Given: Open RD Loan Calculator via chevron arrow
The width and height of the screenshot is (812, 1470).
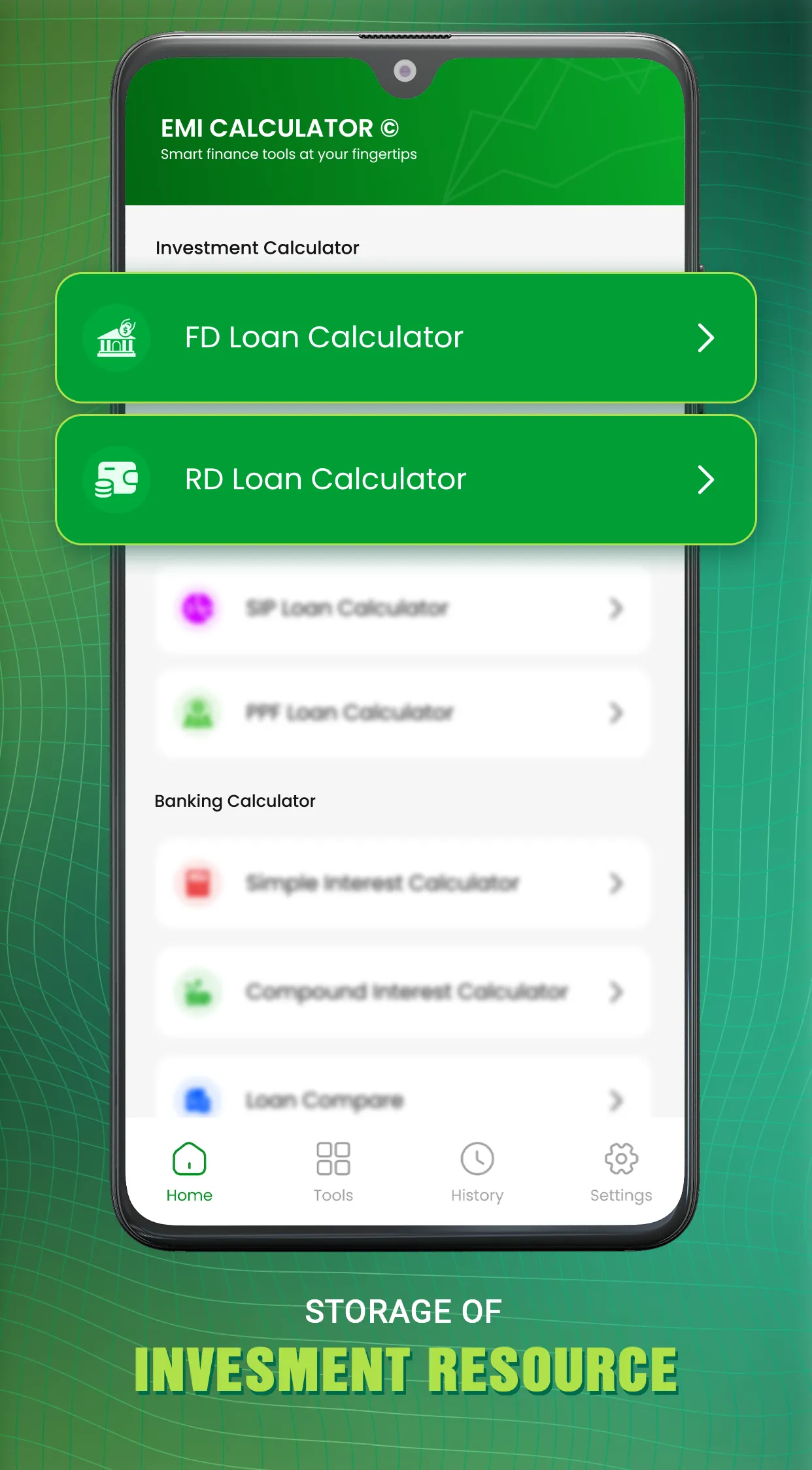Looking at the screenshot, I should 706,479.
